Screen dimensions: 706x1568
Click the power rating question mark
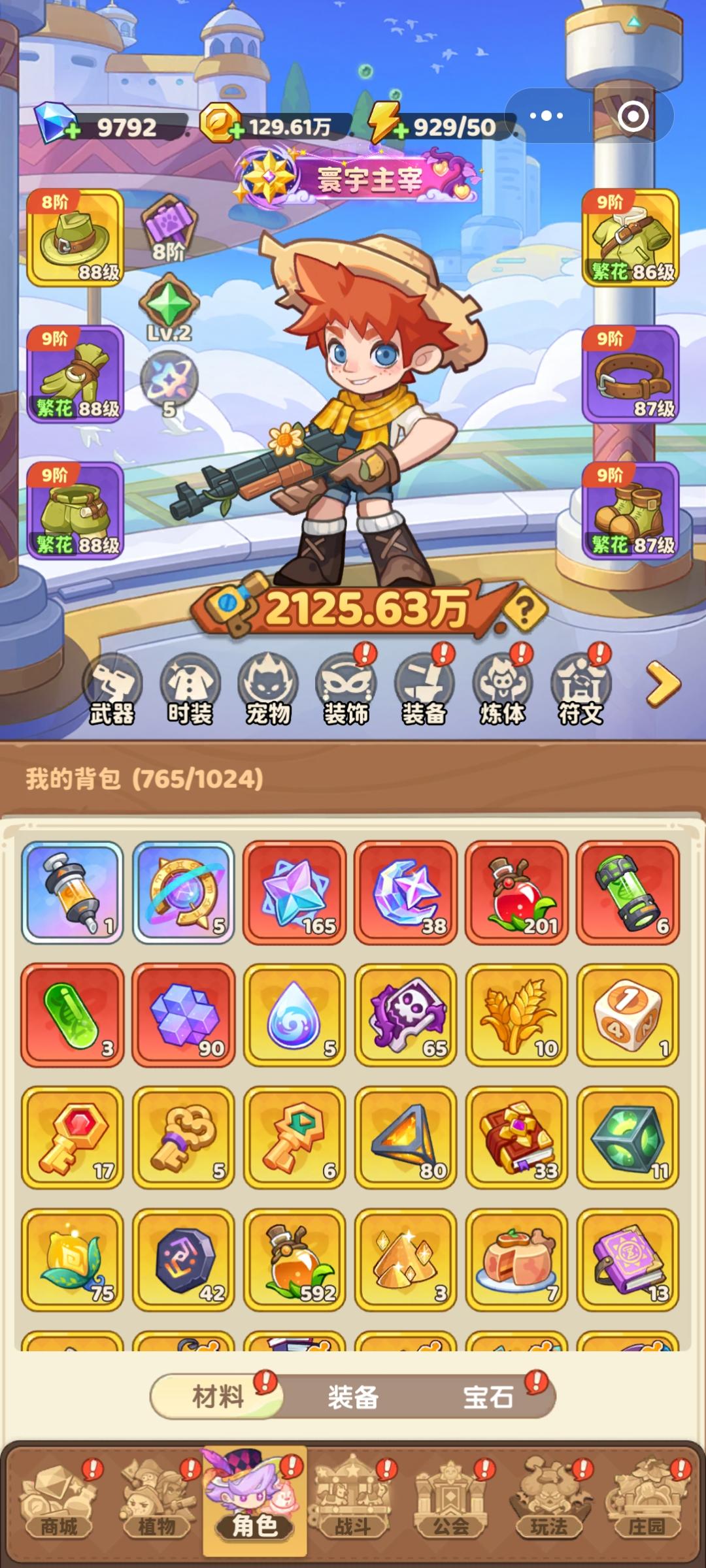tap(522, 612)
